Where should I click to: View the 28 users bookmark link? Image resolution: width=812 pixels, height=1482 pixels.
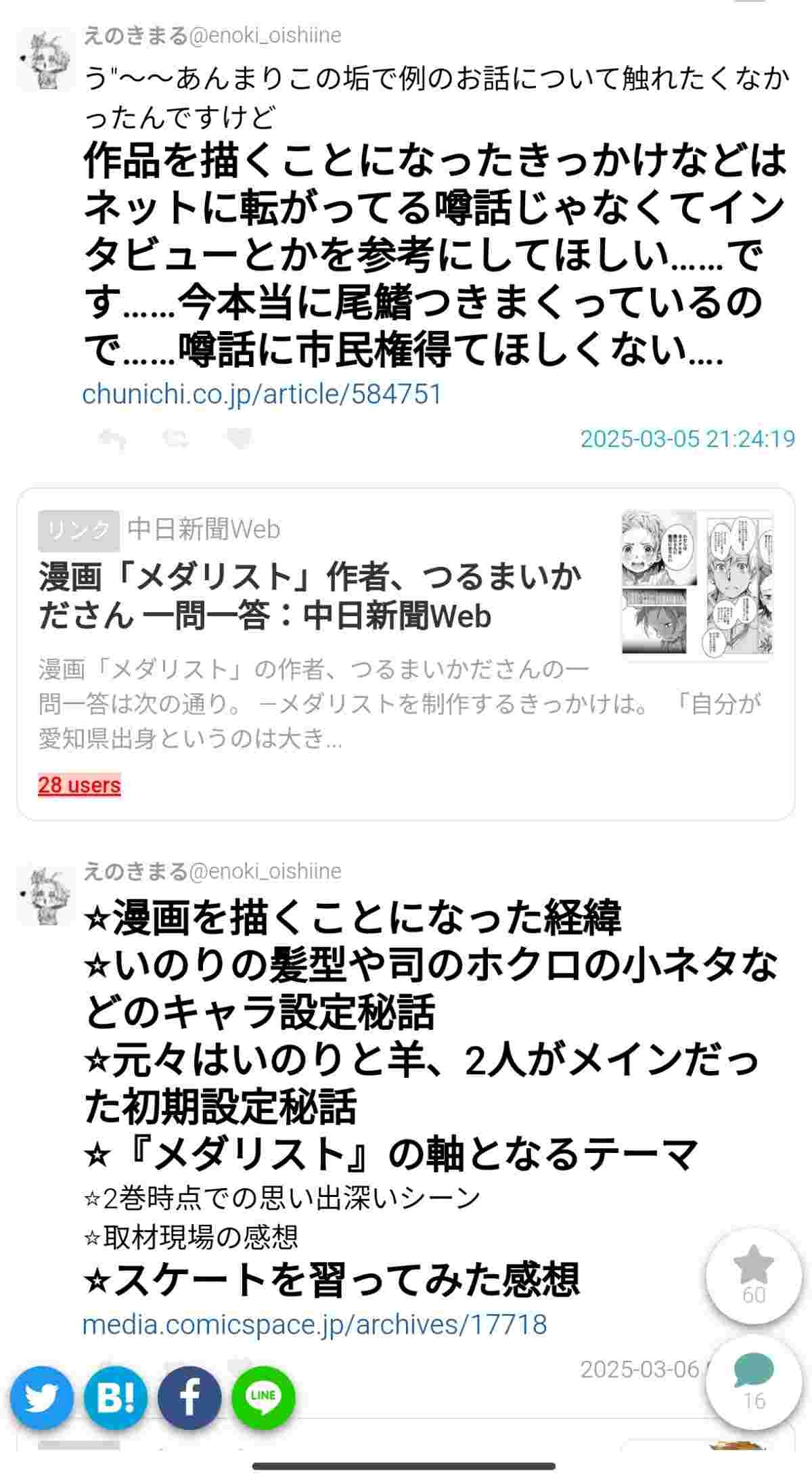pyautogui.click(x=79, y=785)
